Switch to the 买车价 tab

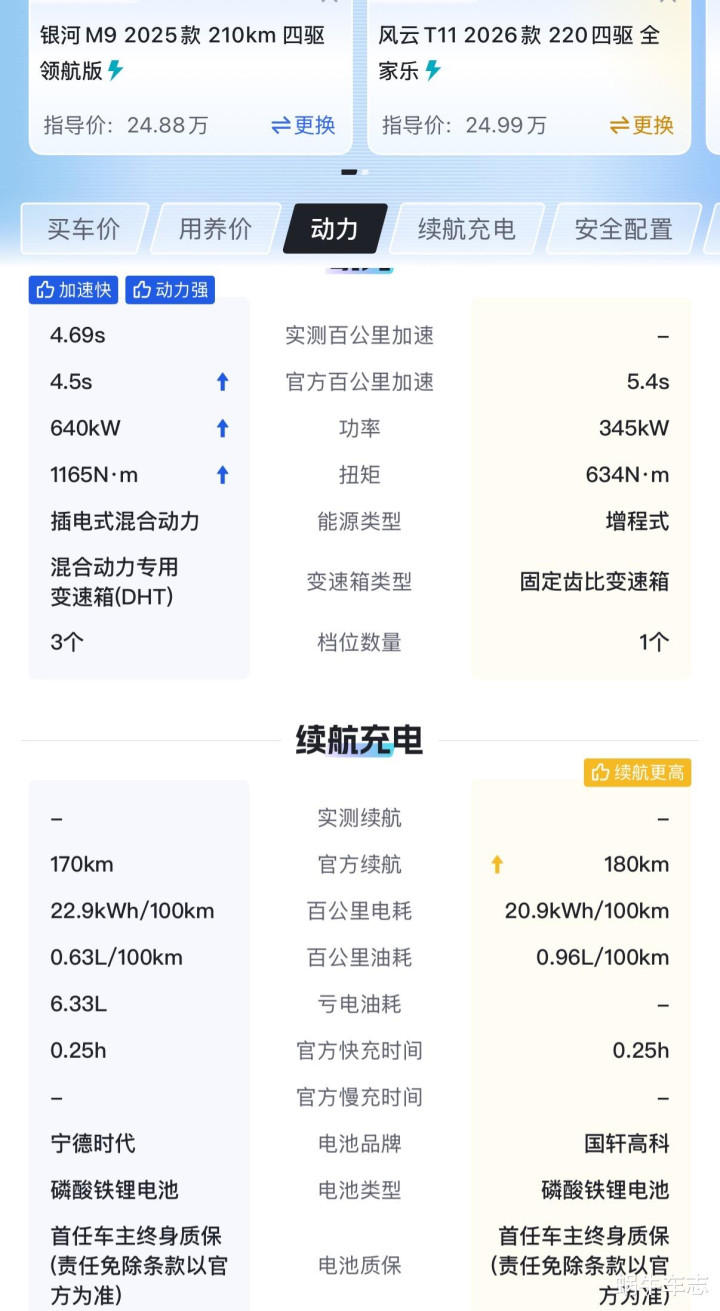coord(84,229)
